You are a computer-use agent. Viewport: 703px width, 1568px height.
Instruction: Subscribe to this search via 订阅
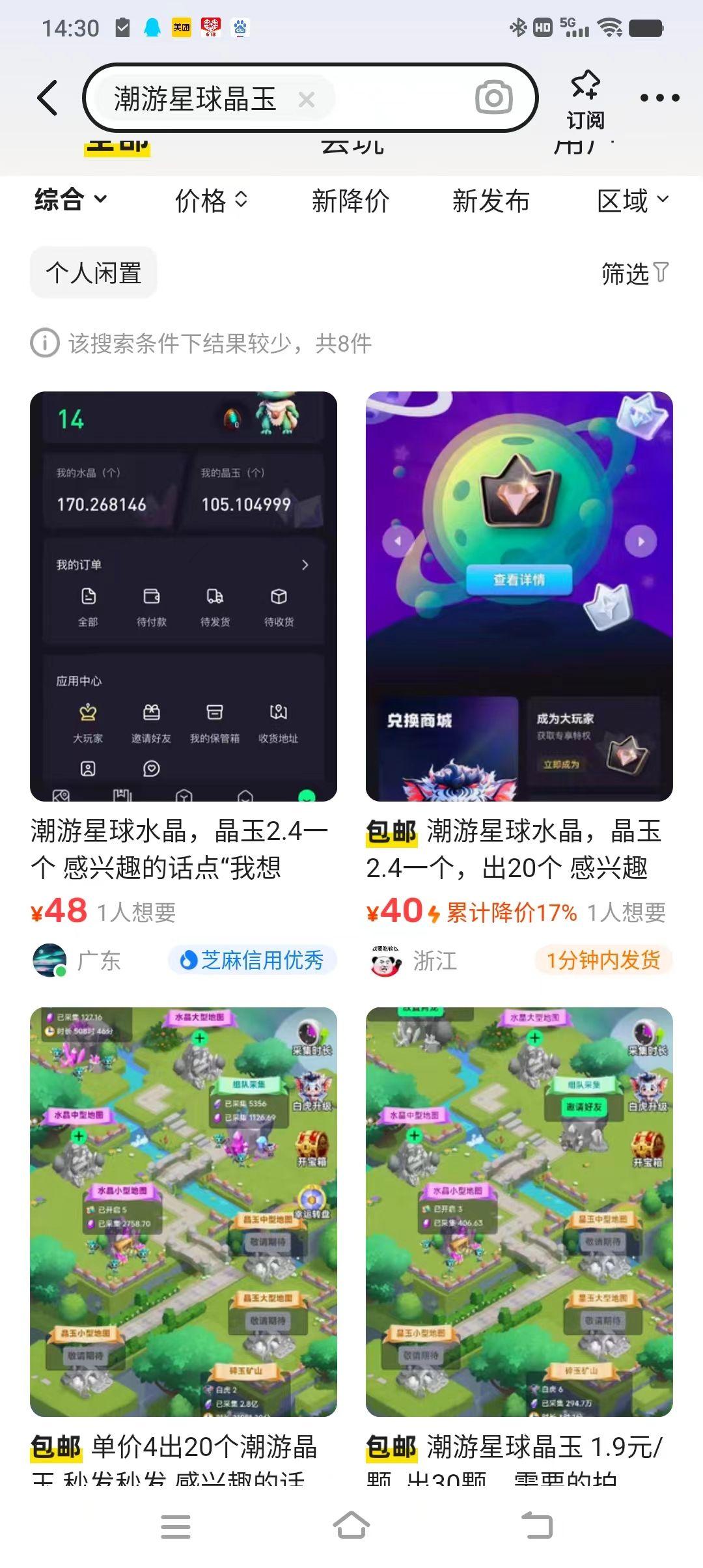point(585,100)
